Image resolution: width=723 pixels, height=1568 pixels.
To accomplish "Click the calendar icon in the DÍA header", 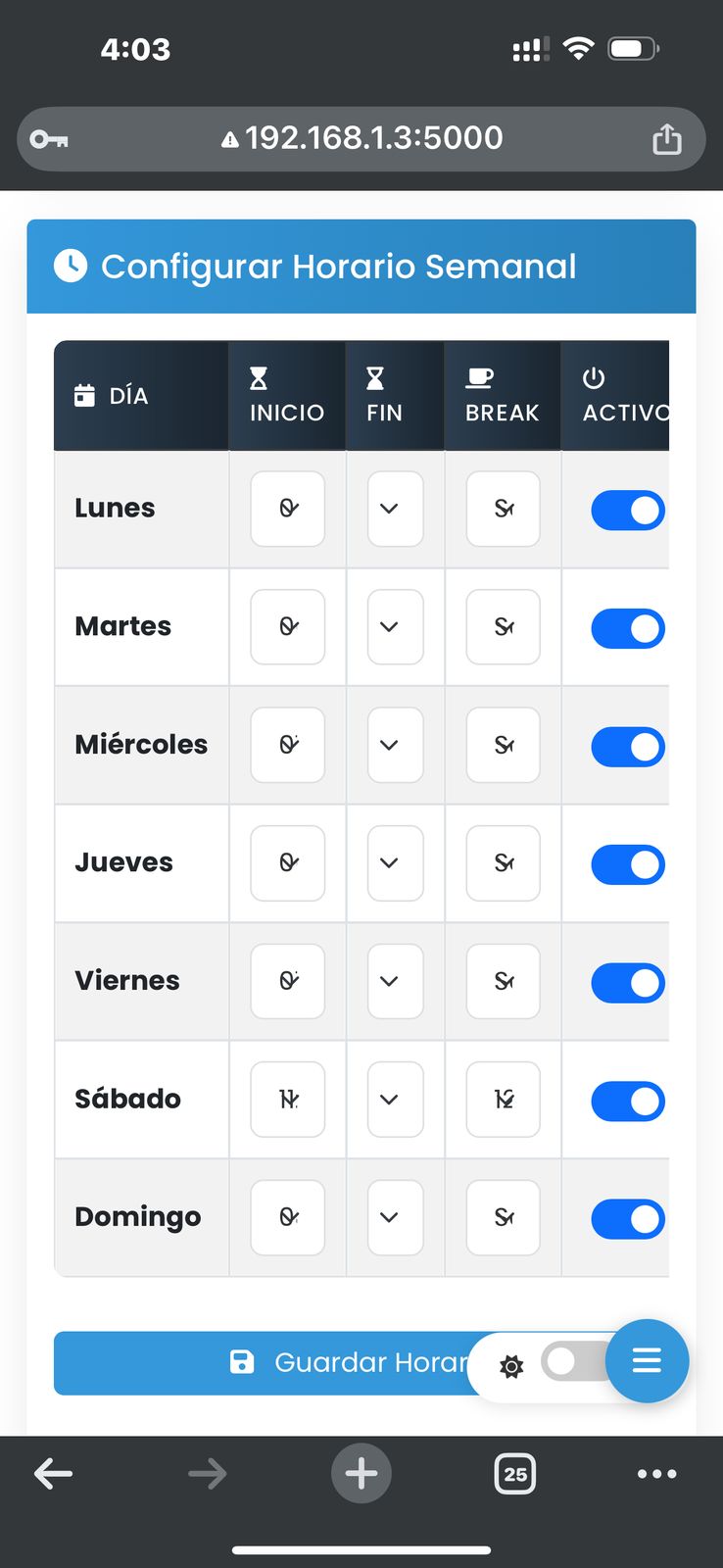I will pyautogui.click(x=84, y=394).
